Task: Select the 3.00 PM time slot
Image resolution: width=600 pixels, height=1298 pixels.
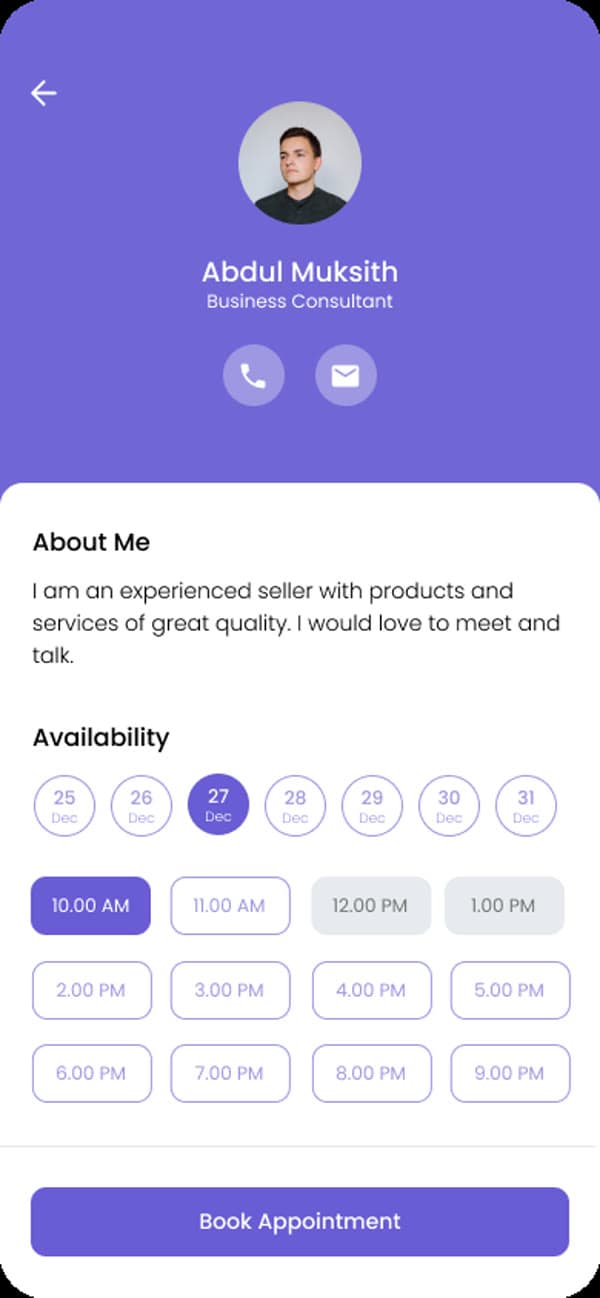Action: tap(230, 990)
